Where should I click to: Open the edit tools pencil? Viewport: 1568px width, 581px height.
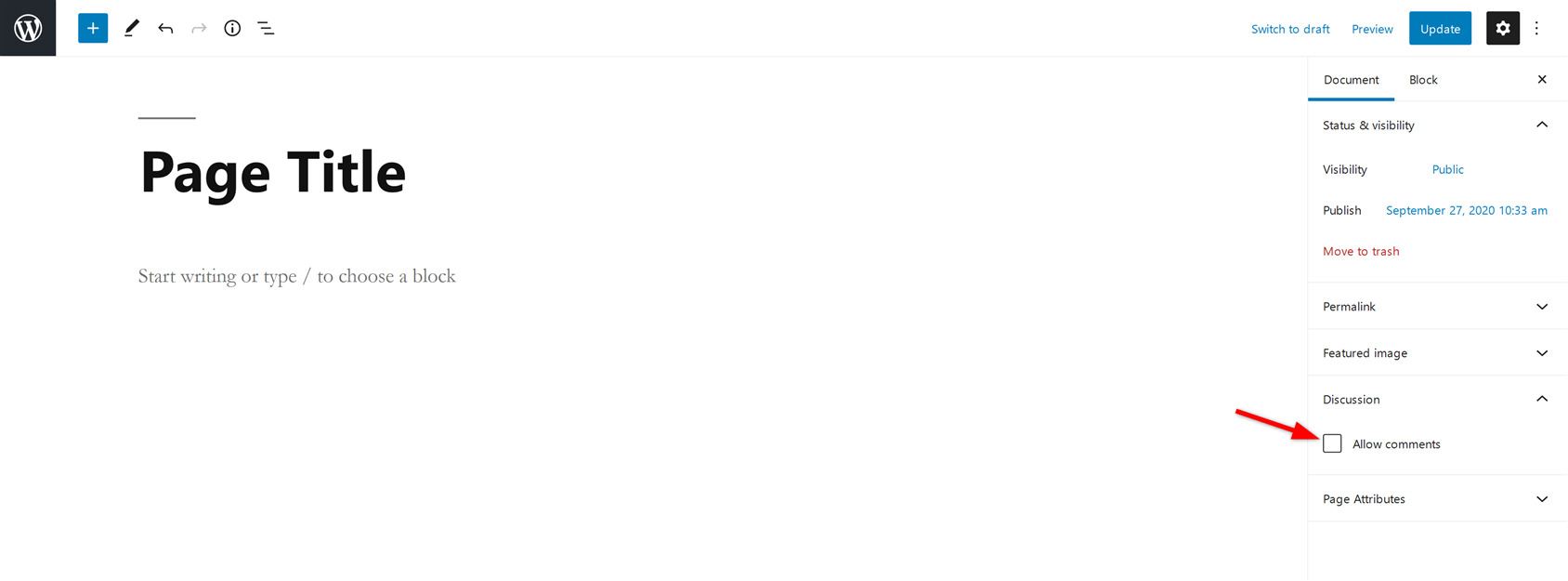click(x=132, y=28)
